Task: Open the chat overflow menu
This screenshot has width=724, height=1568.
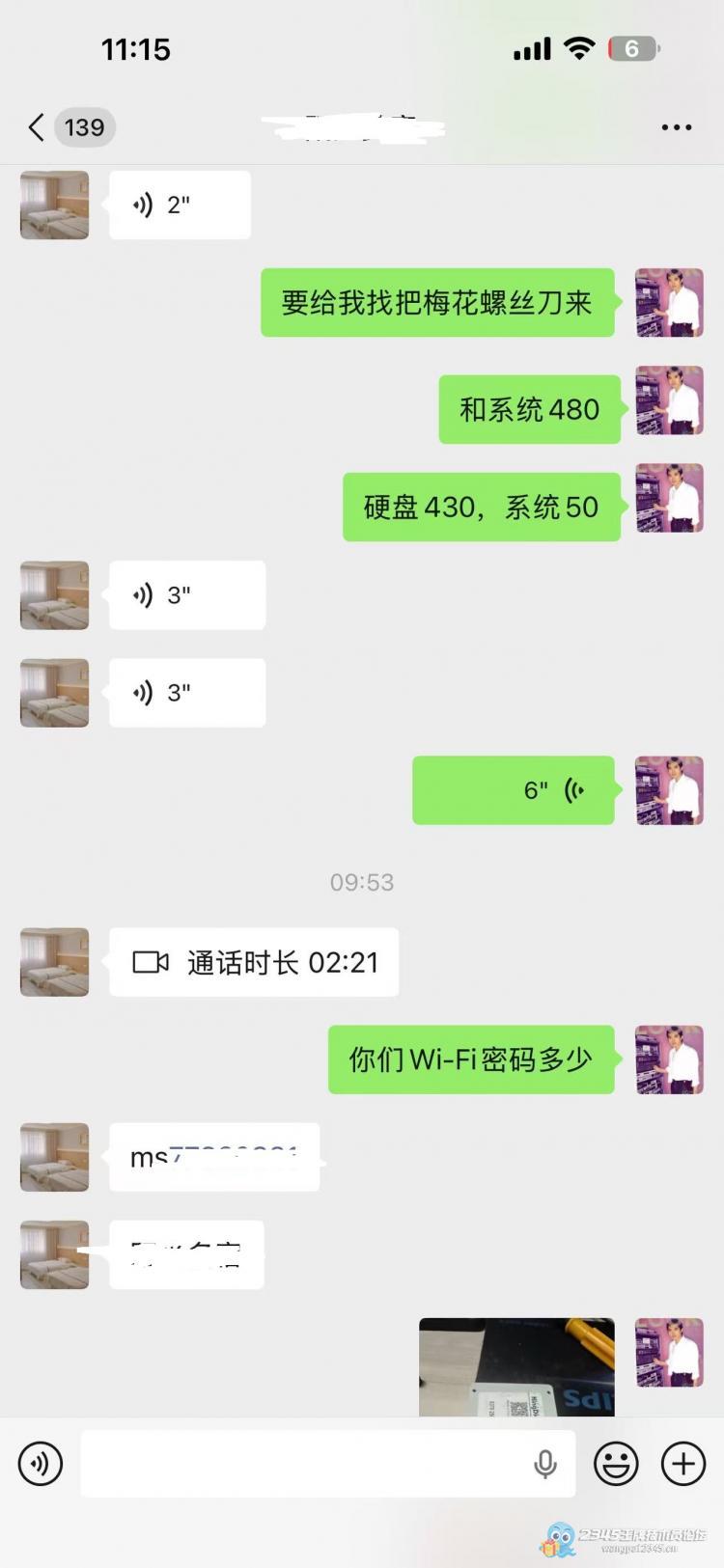Action: point(676,127)
